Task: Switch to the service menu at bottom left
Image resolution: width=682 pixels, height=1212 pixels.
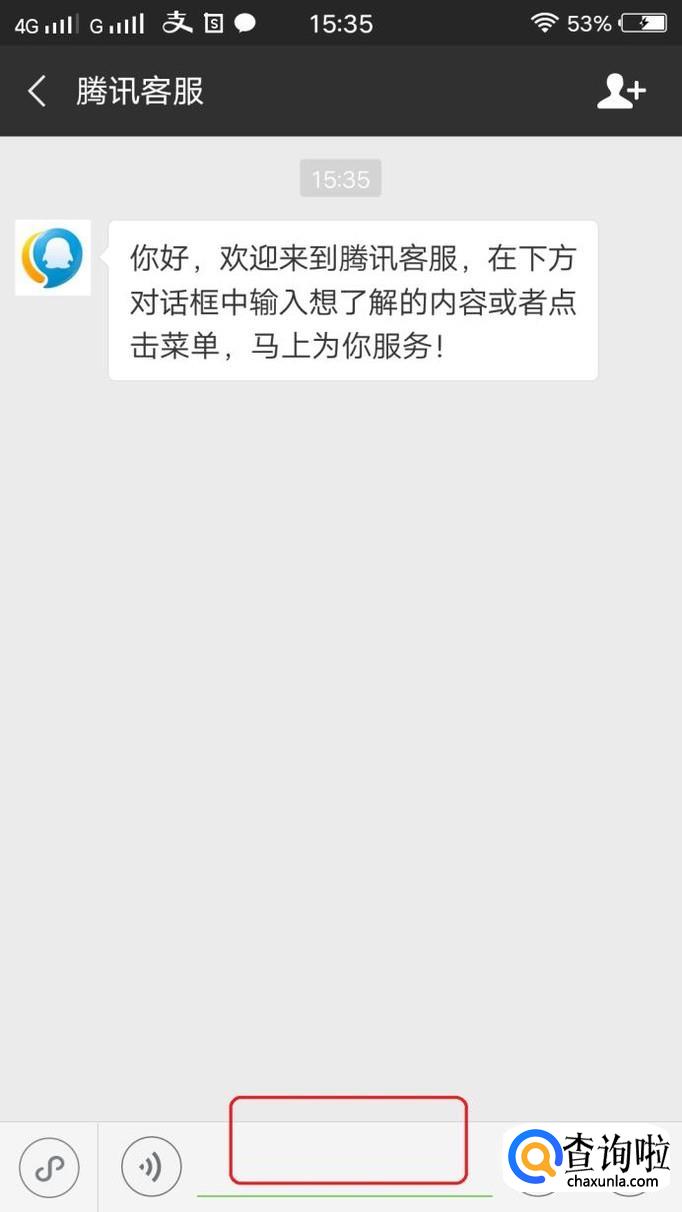Action: (x=49, y=1167)
